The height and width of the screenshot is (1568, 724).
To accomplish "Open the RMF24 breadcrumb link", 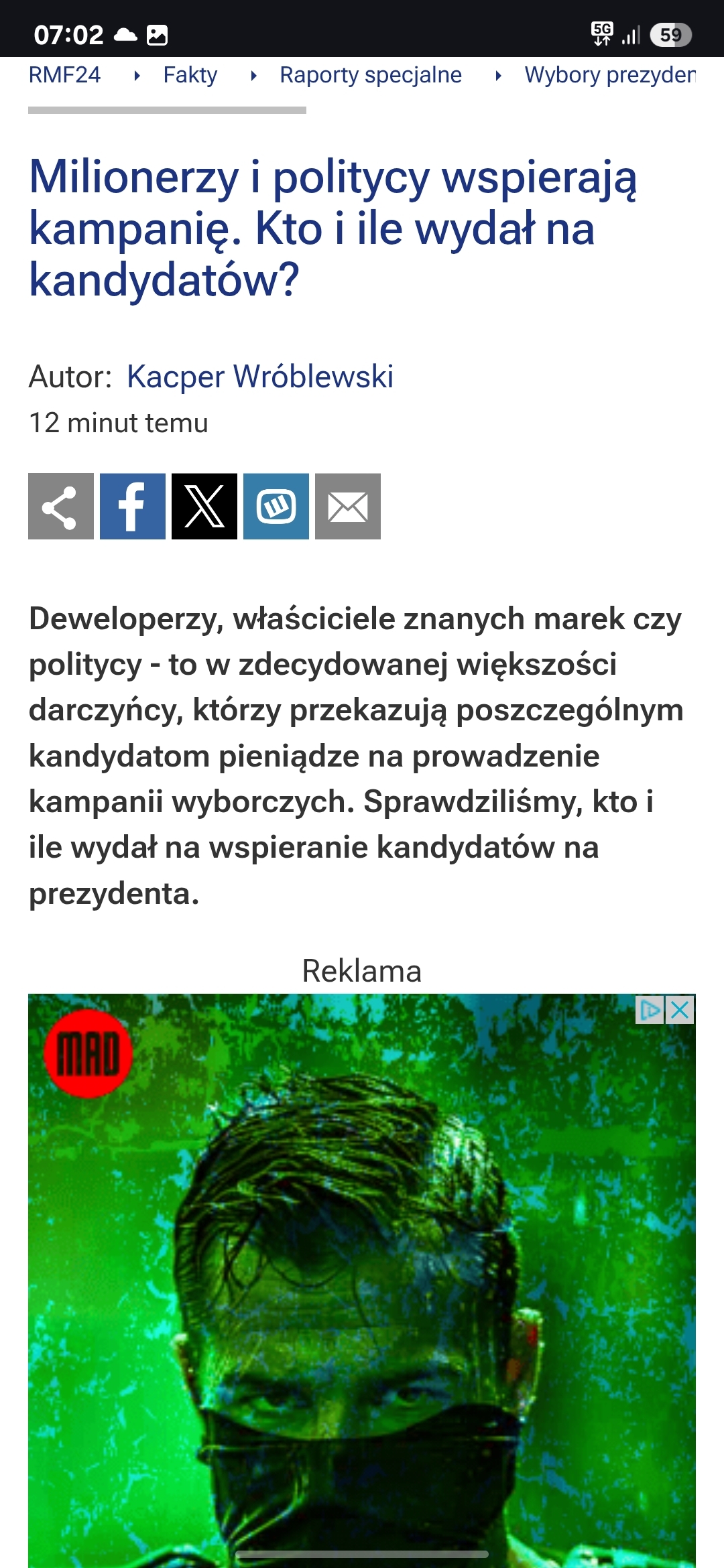I will click(64, 75).
